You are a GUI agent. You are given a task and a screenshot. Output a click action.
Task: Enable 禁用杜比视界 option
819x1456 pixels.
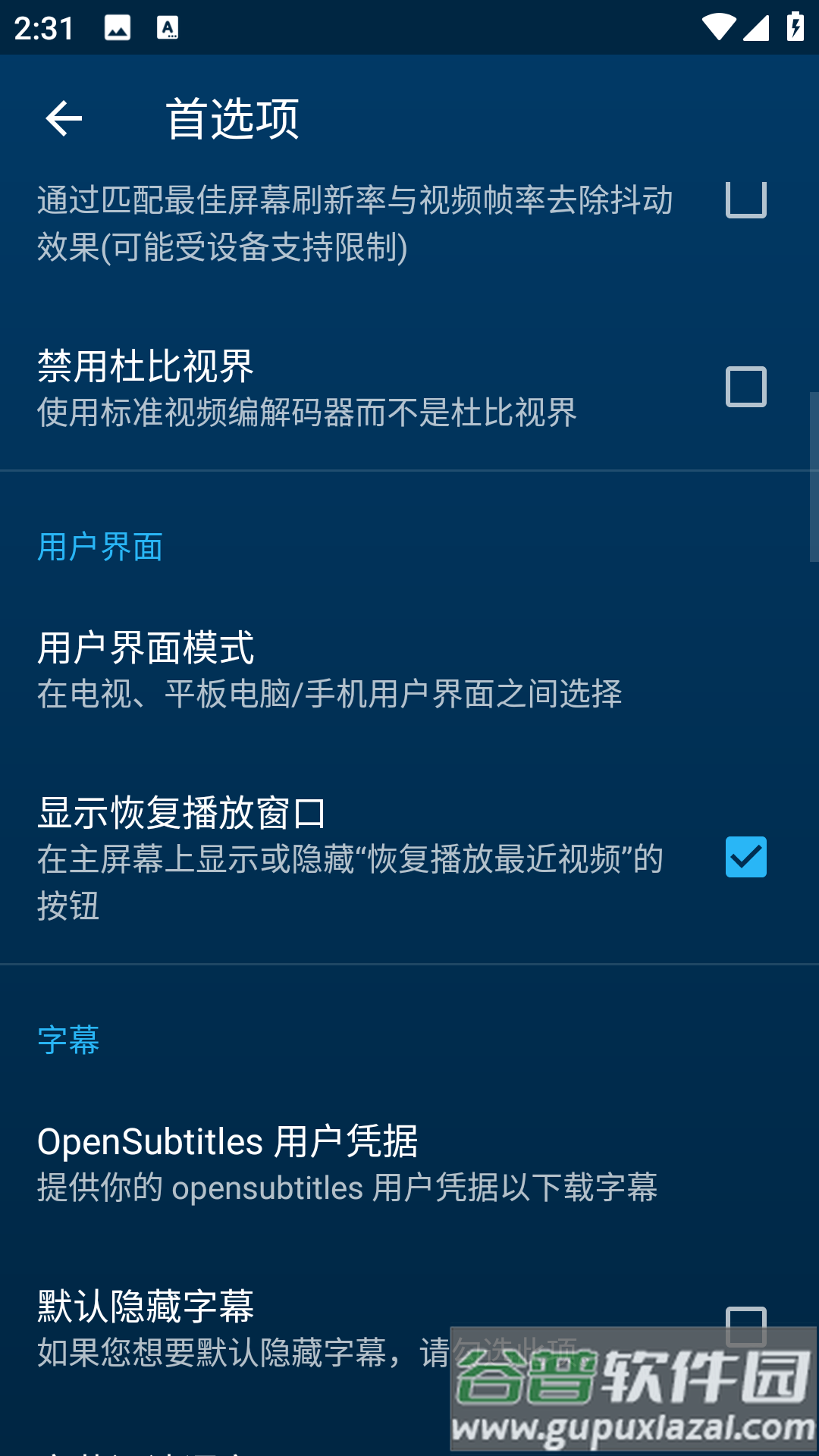coord(745,387)
